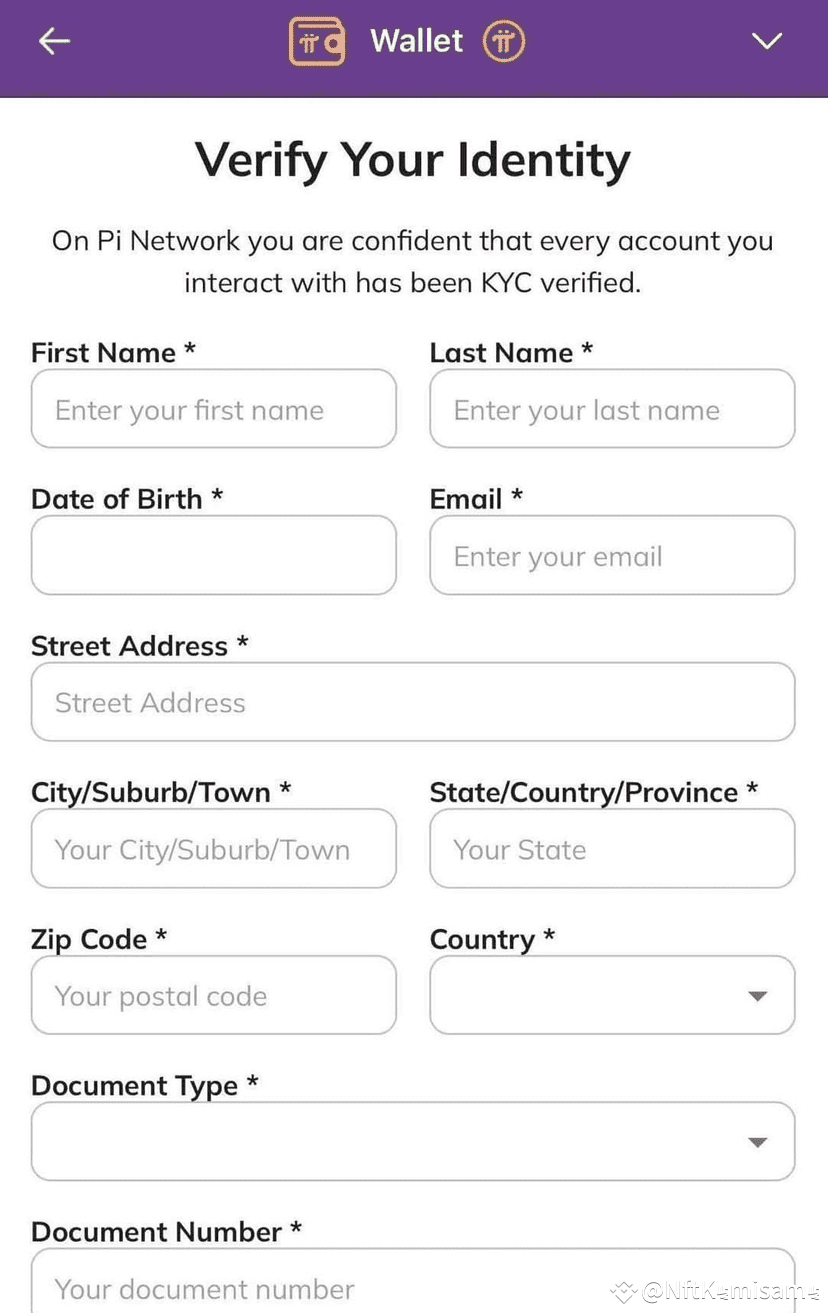Image resolution: width=828 pixels, height=1313 pixels.
Task: Select the Last Name input
Action: pyautogui.click(x=612, y=409)
